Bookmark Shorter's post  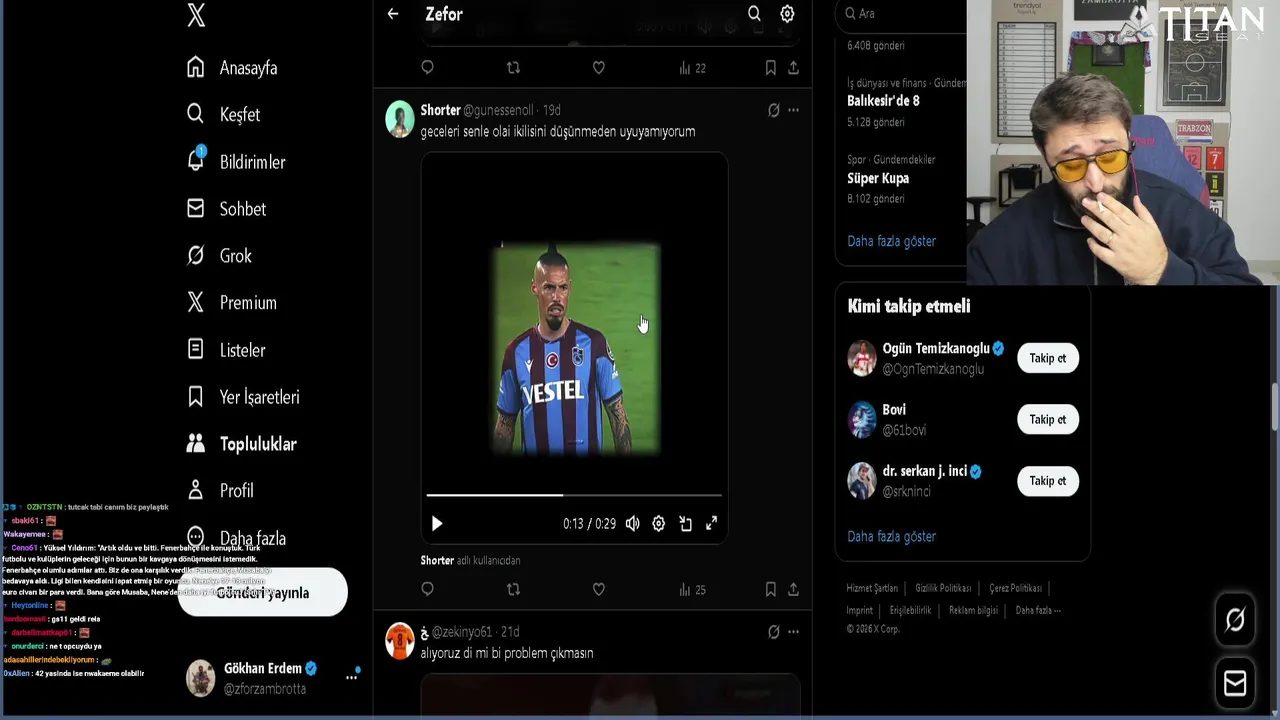pyautogui.click(x=770, y=589)
